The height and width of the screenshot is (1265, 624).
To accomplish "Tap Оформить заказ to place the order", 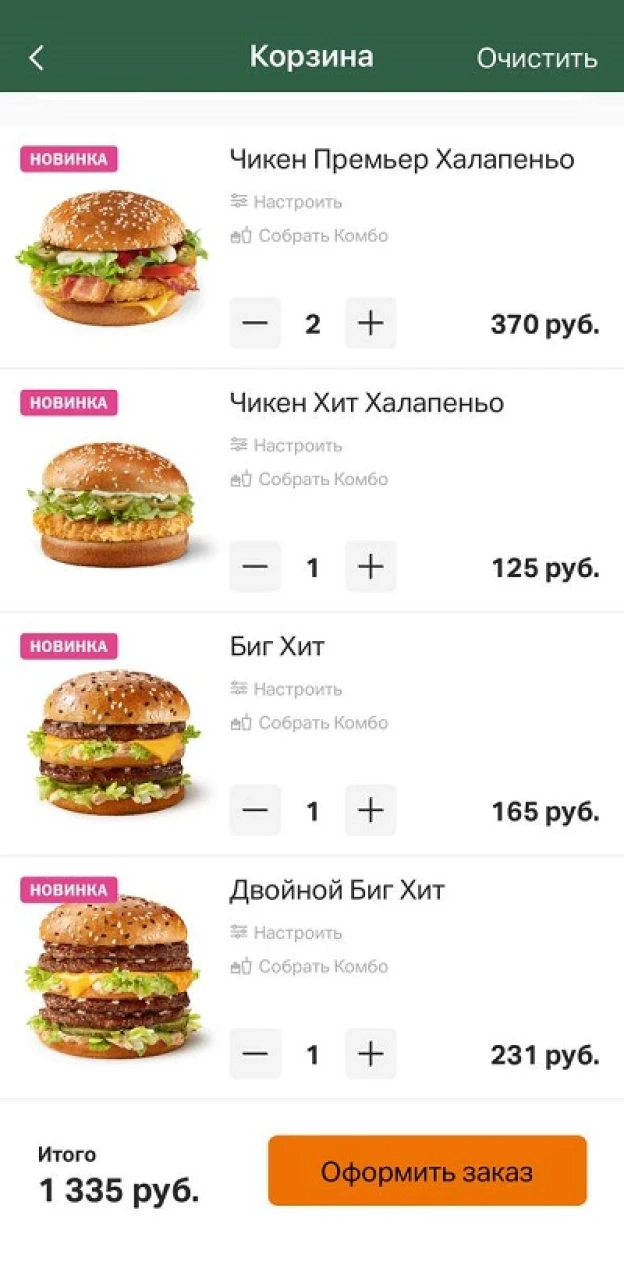I will click(x=427, y=1171).
